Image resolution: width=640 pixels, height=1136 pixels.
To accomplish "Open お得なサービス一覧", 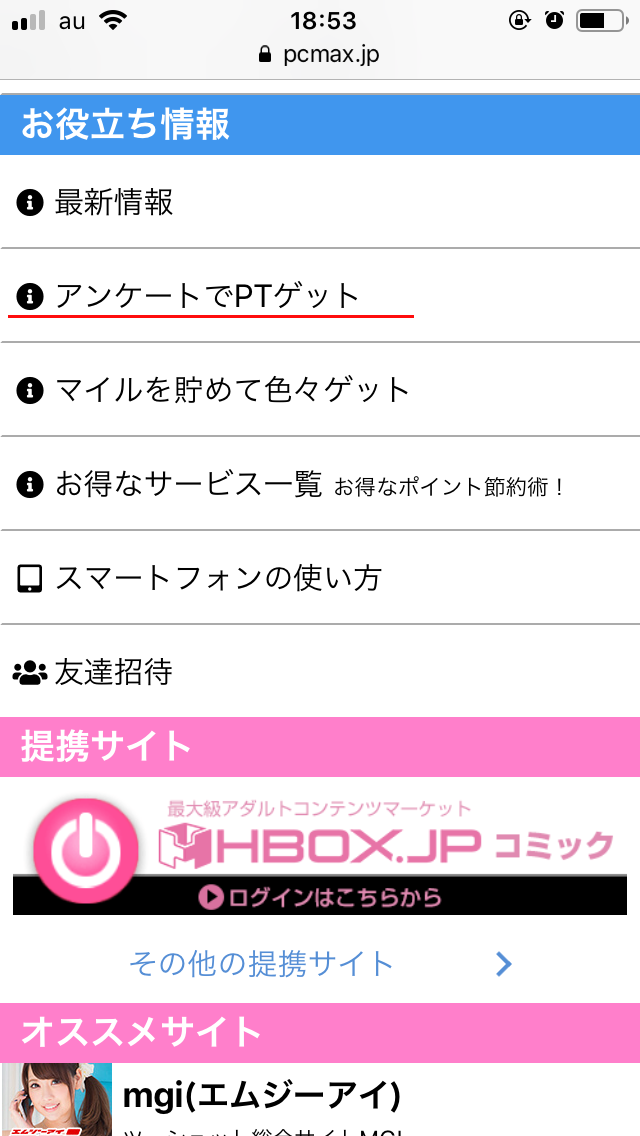I will click(x=188, y=485).
